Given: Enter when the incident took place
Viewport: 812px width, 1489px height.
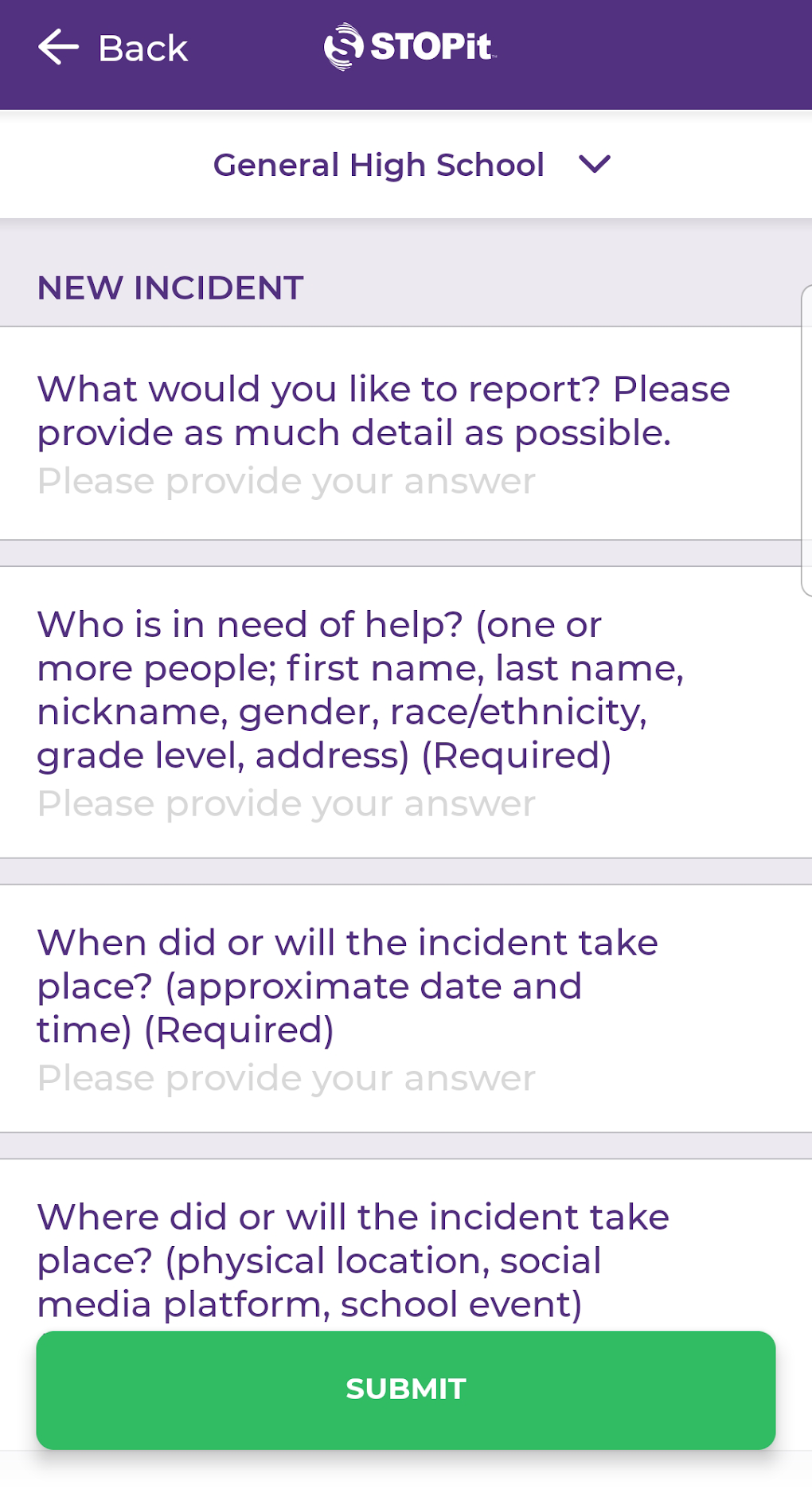Looking at the screenshot, I should point(287,1079).
